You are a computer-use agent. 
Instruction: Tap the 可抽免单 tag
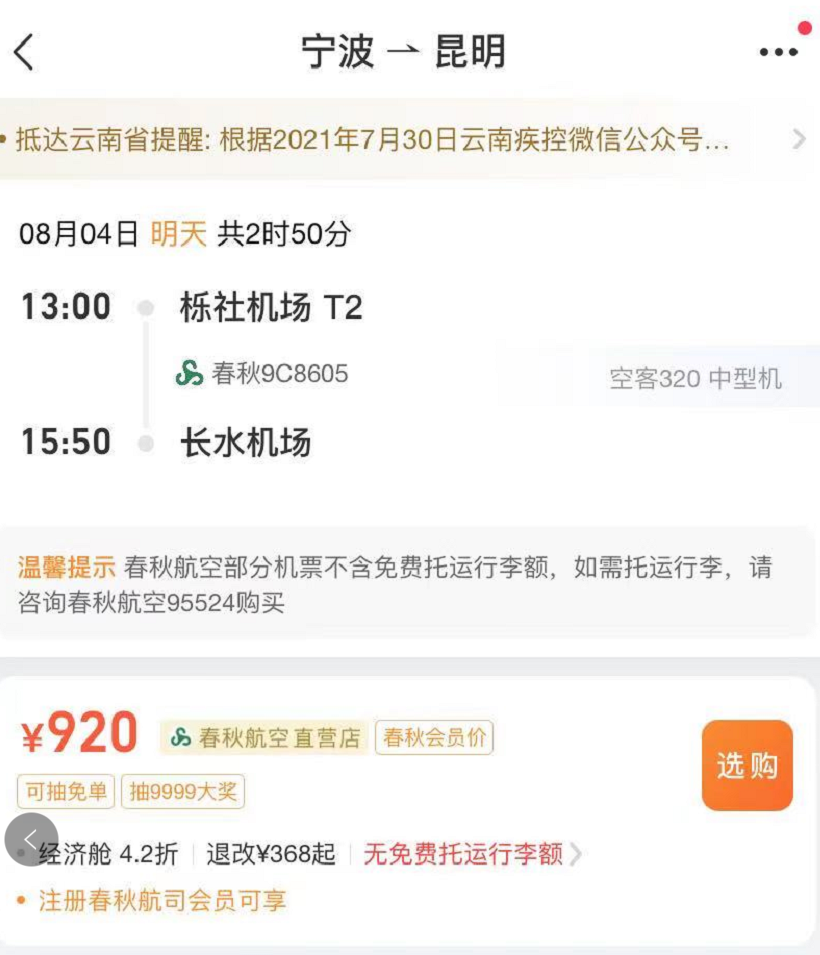click(66, 793)
